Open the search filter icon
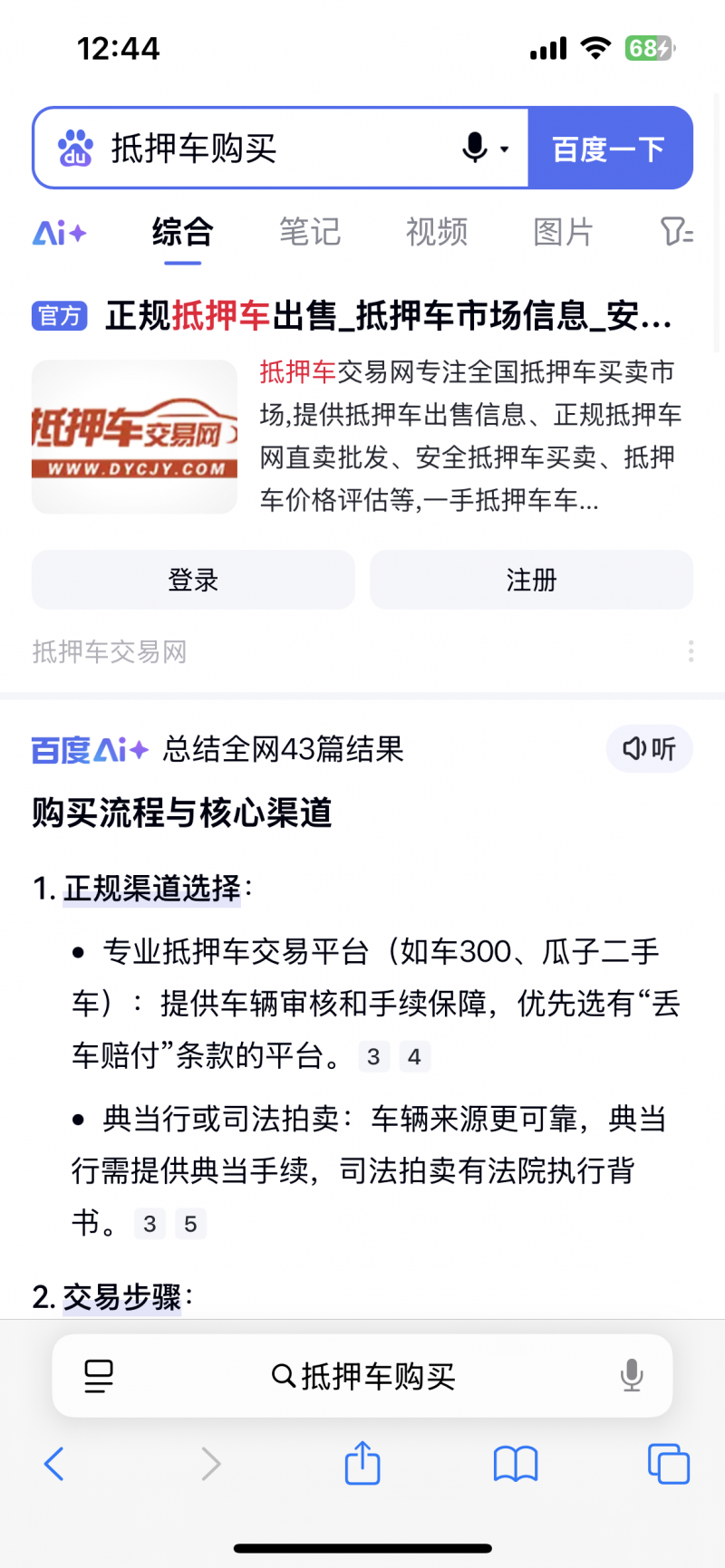 click(676, 233)
